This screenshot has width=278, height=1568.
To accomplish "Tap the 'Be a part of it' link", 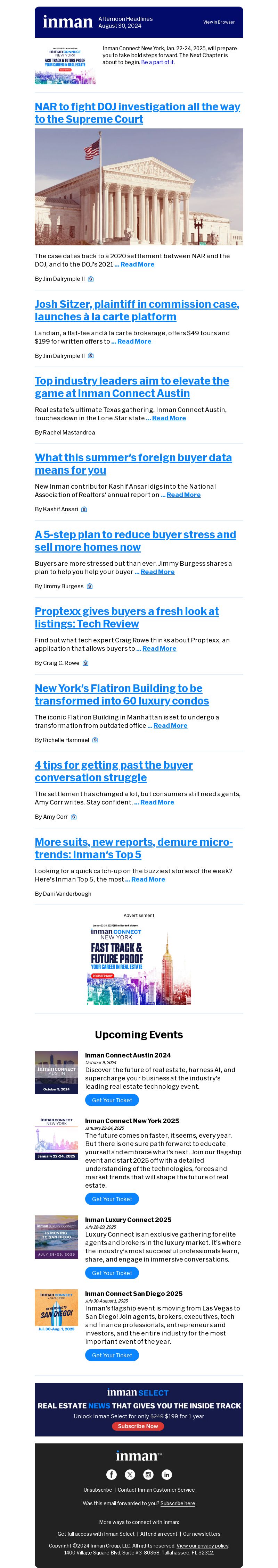I will tap(157, 62).
